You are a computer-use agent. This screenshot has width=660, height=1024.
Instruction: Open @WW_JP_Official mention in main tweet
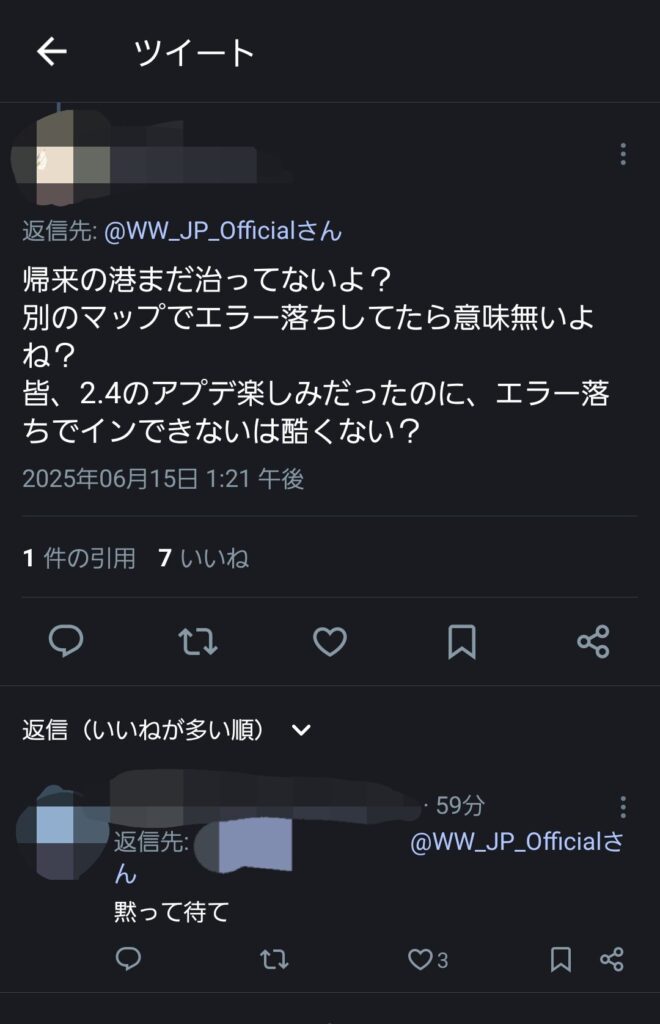[222, 231]
